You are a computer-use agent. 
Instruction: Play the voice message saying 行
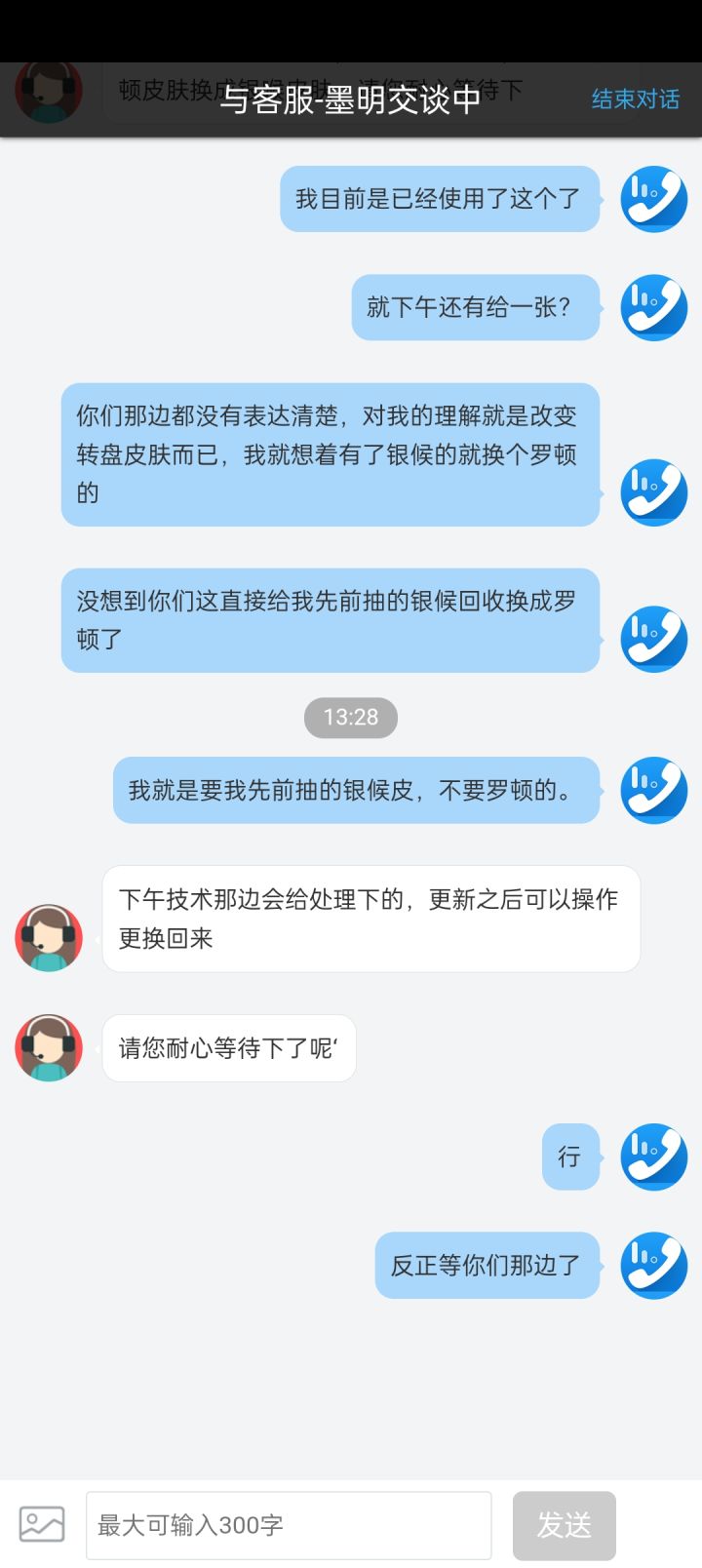coord(653,1156)
